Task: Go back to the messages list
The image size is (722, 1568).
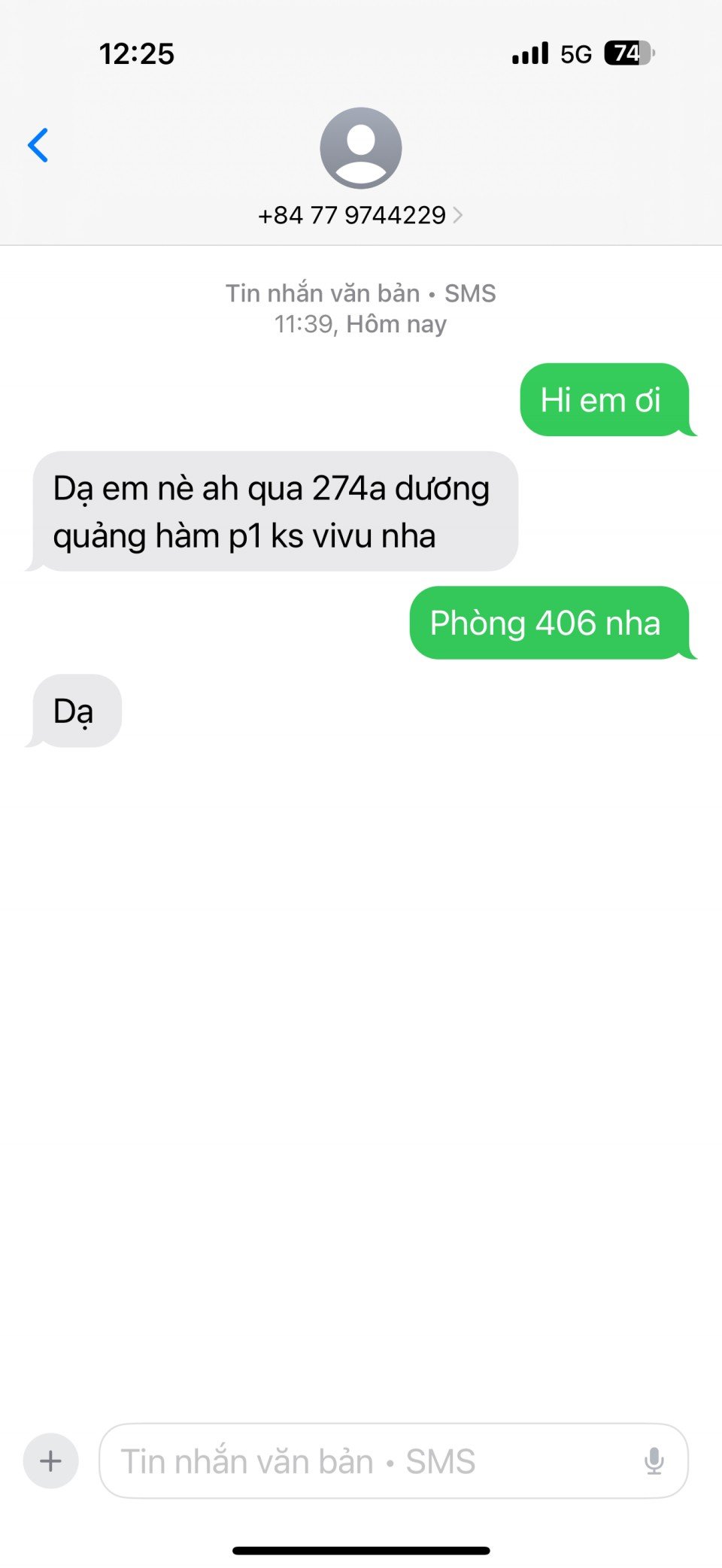Action: [38, 145]
